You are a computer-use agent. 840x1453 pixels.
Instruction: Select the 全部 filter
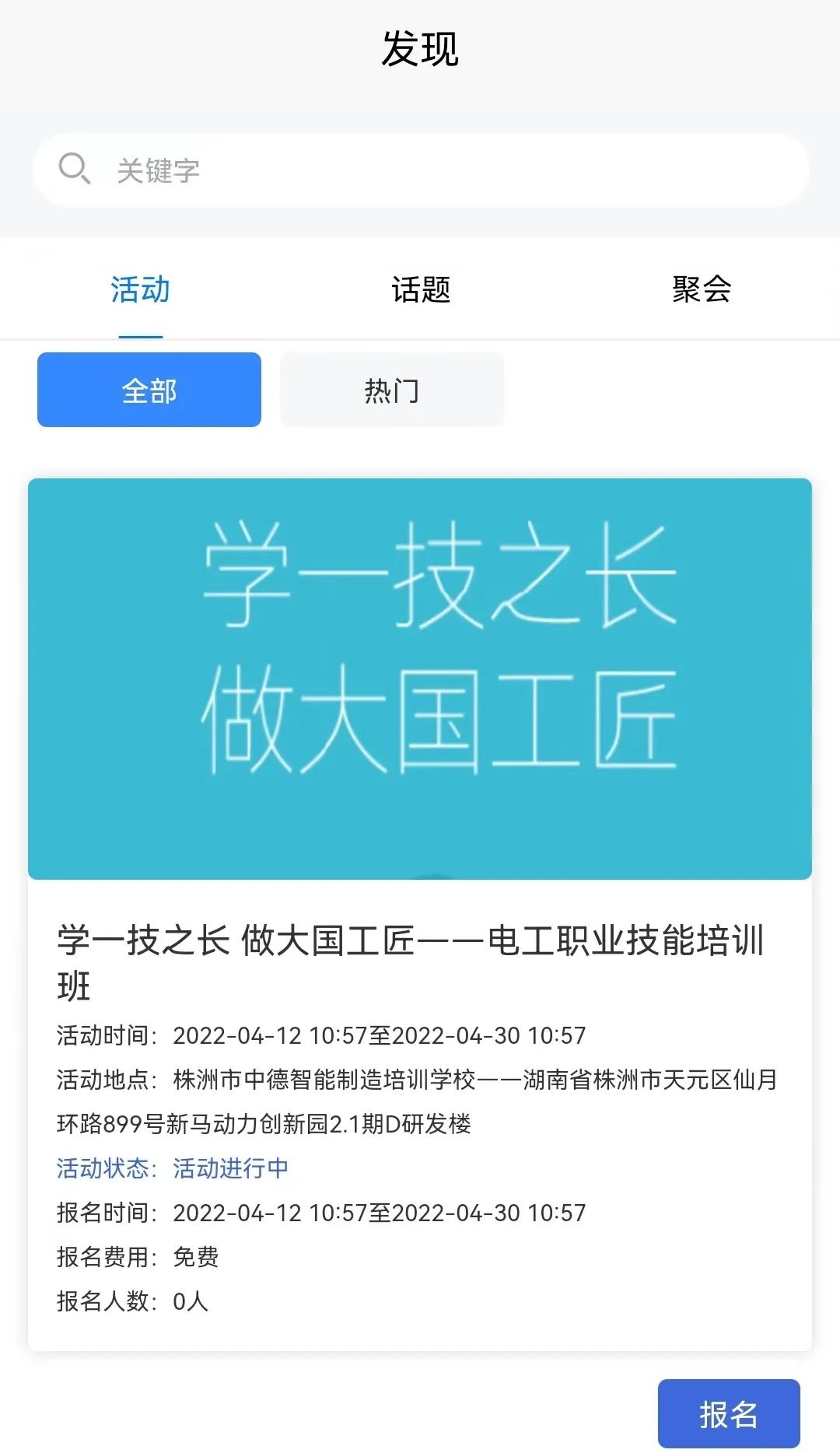tap(149, 390)
